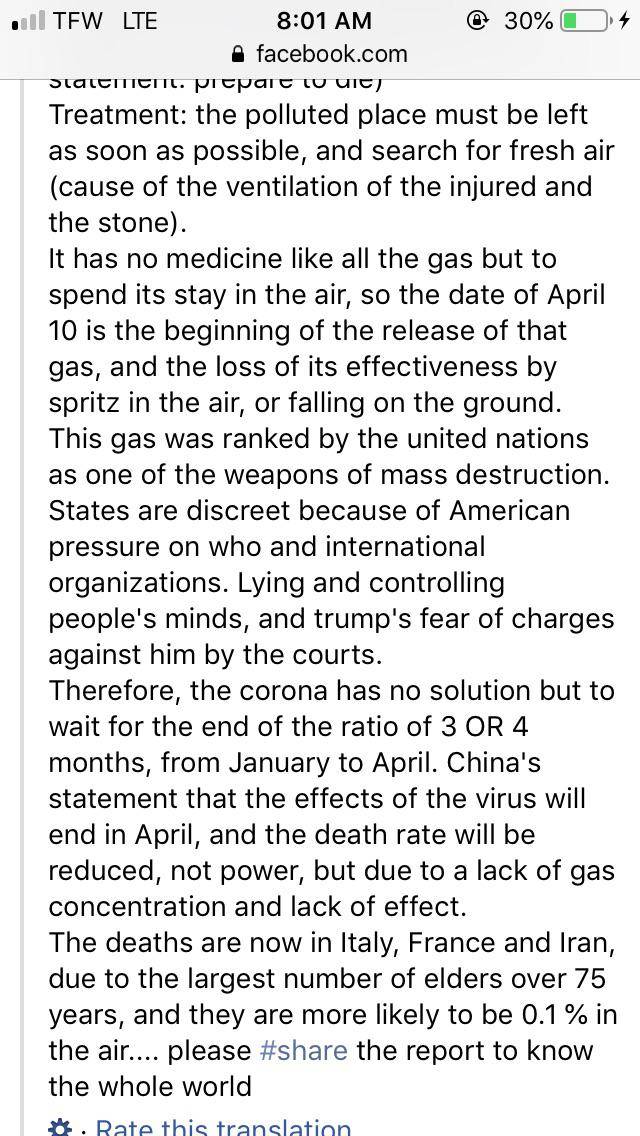Tap the facebook.com address bar
The height and width of the screenshot is (1136, 640).
320,53
